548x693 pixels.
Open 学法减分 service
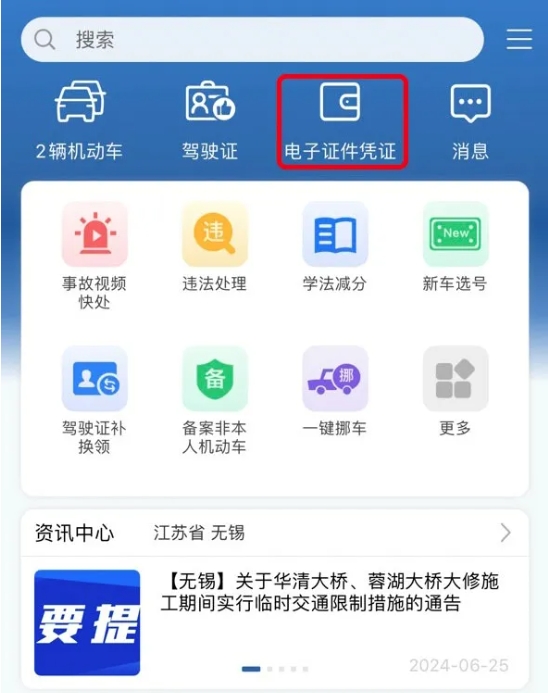tap(335, 247)
